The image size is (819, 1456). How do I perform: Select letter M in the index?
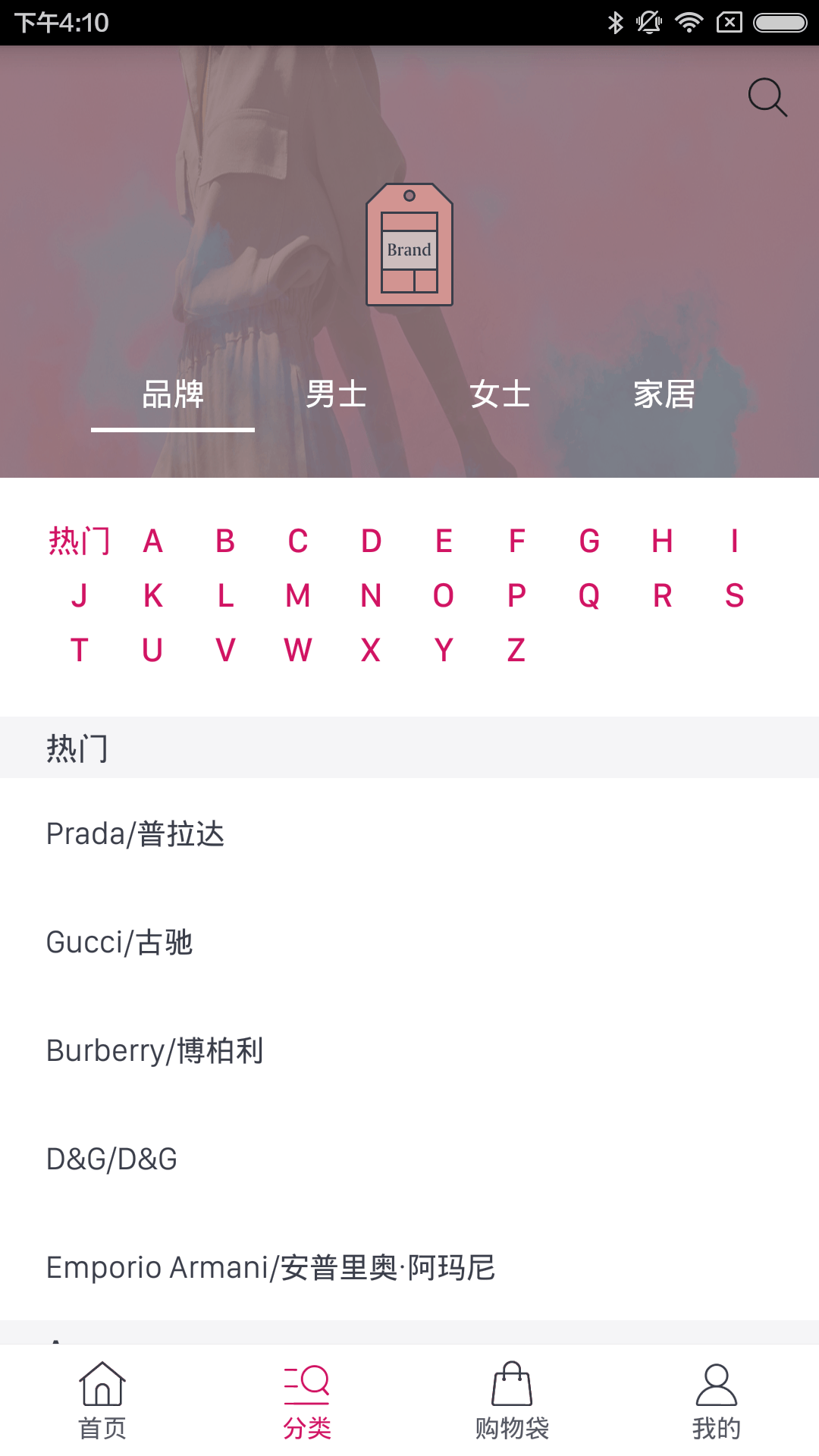click(298, 596)
